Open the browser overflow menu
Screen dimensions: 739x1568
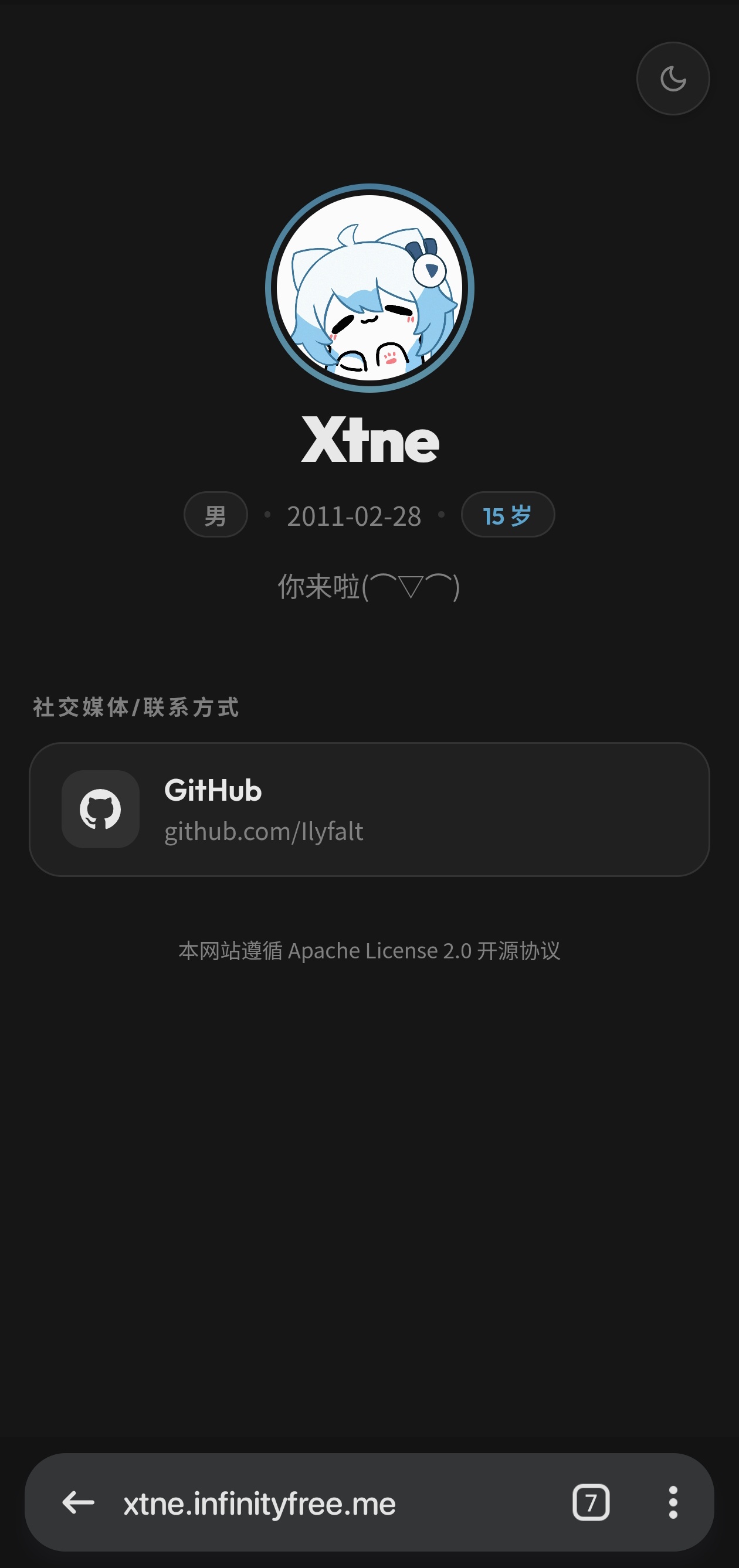coord(673,1502)
